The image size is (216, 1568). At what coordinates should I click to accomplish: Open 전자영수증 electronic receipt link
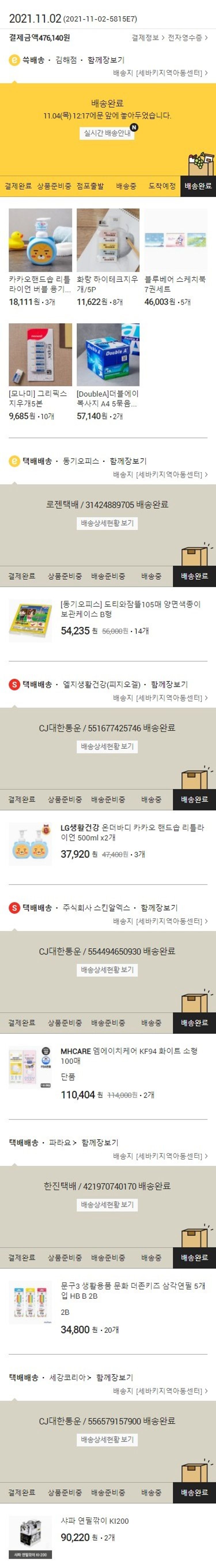tap(187, 38)
